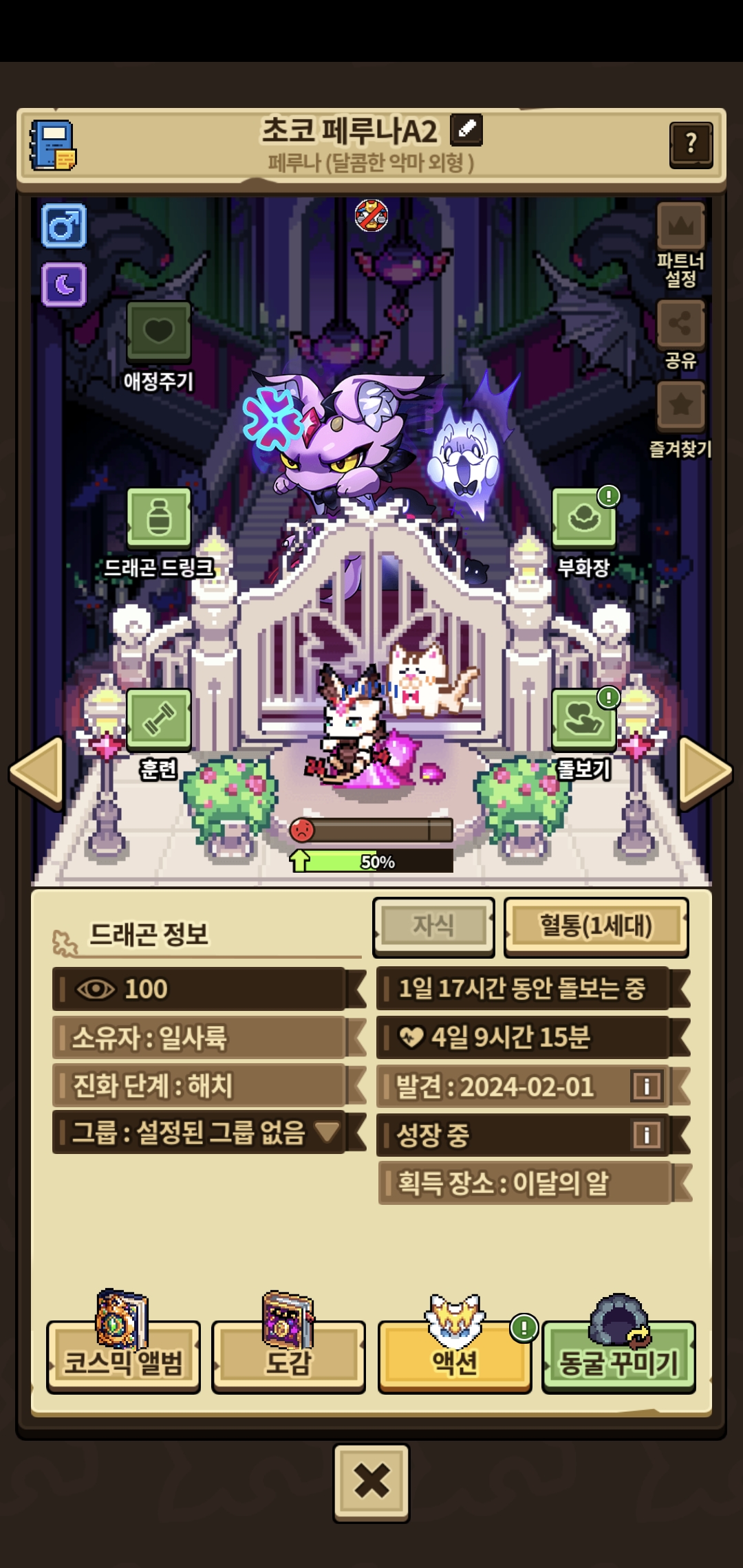Show info for 발견 date

(646, 1086)
